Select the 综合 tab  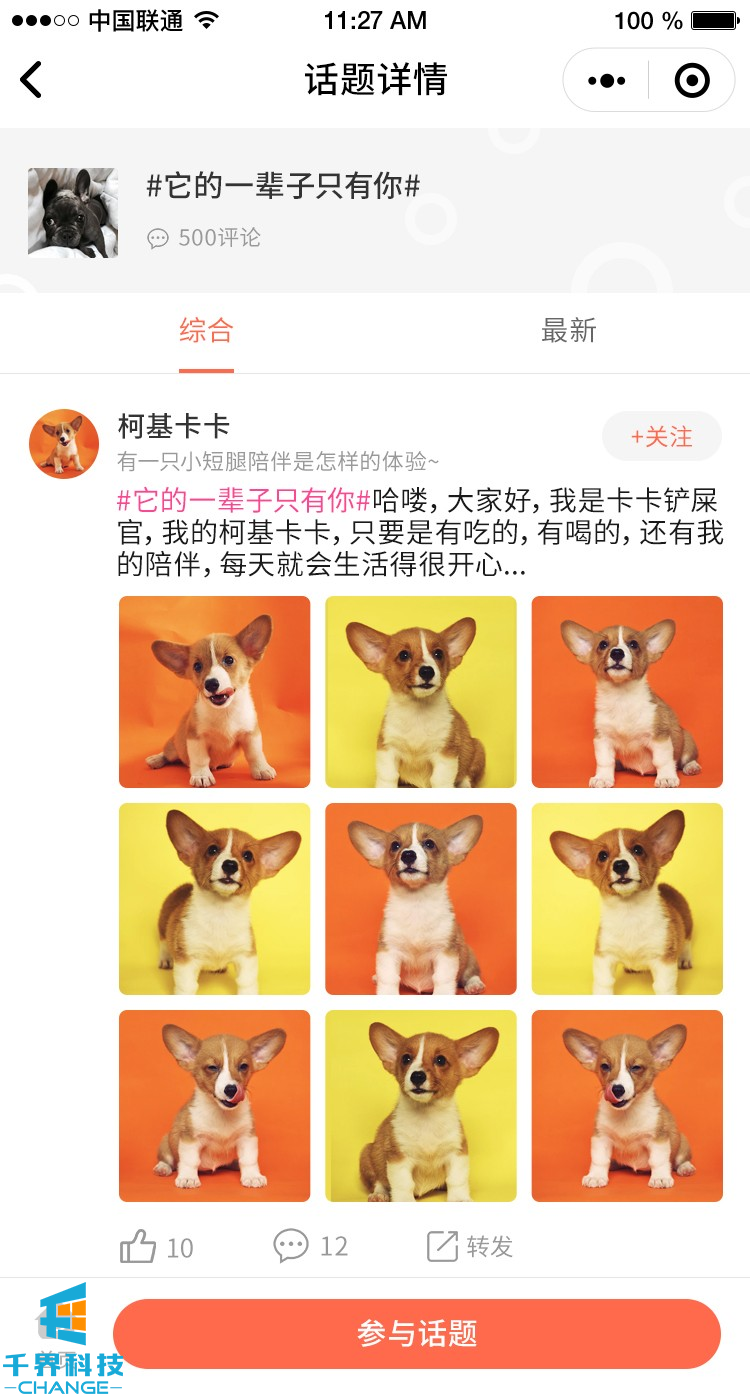(206, 331)
